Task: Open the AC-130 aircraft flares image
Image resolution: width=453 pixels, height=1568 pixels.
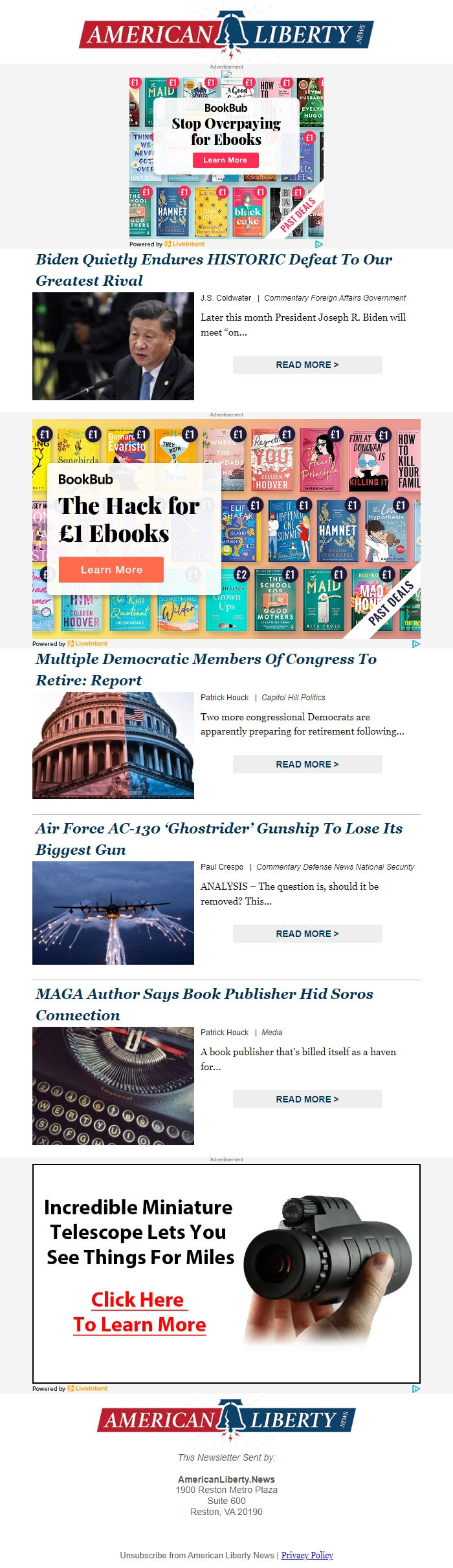Action: pyautogui.click(x=113, y=913)
